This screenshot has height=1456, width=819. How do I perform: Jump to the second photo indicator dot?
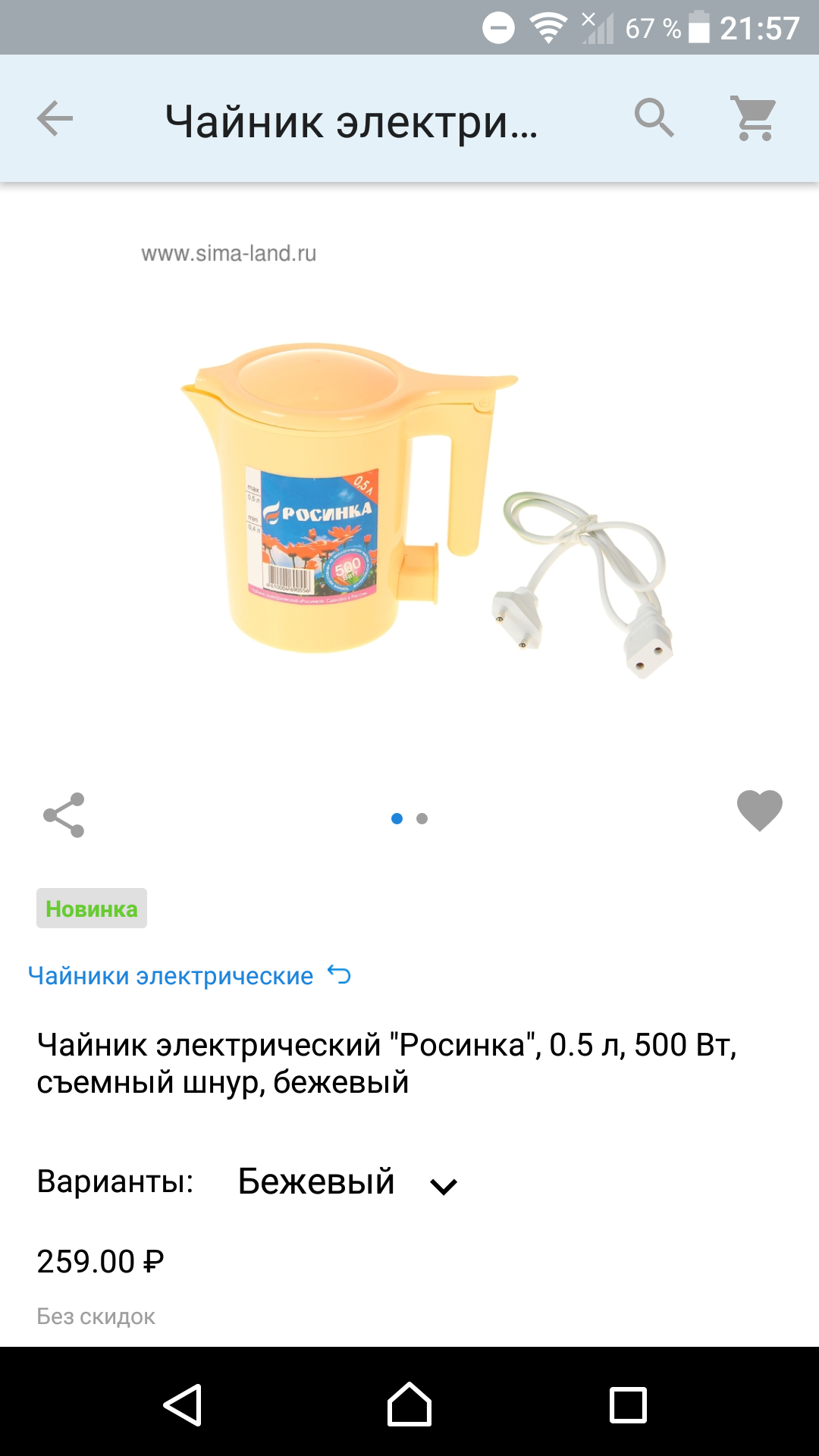422,818
